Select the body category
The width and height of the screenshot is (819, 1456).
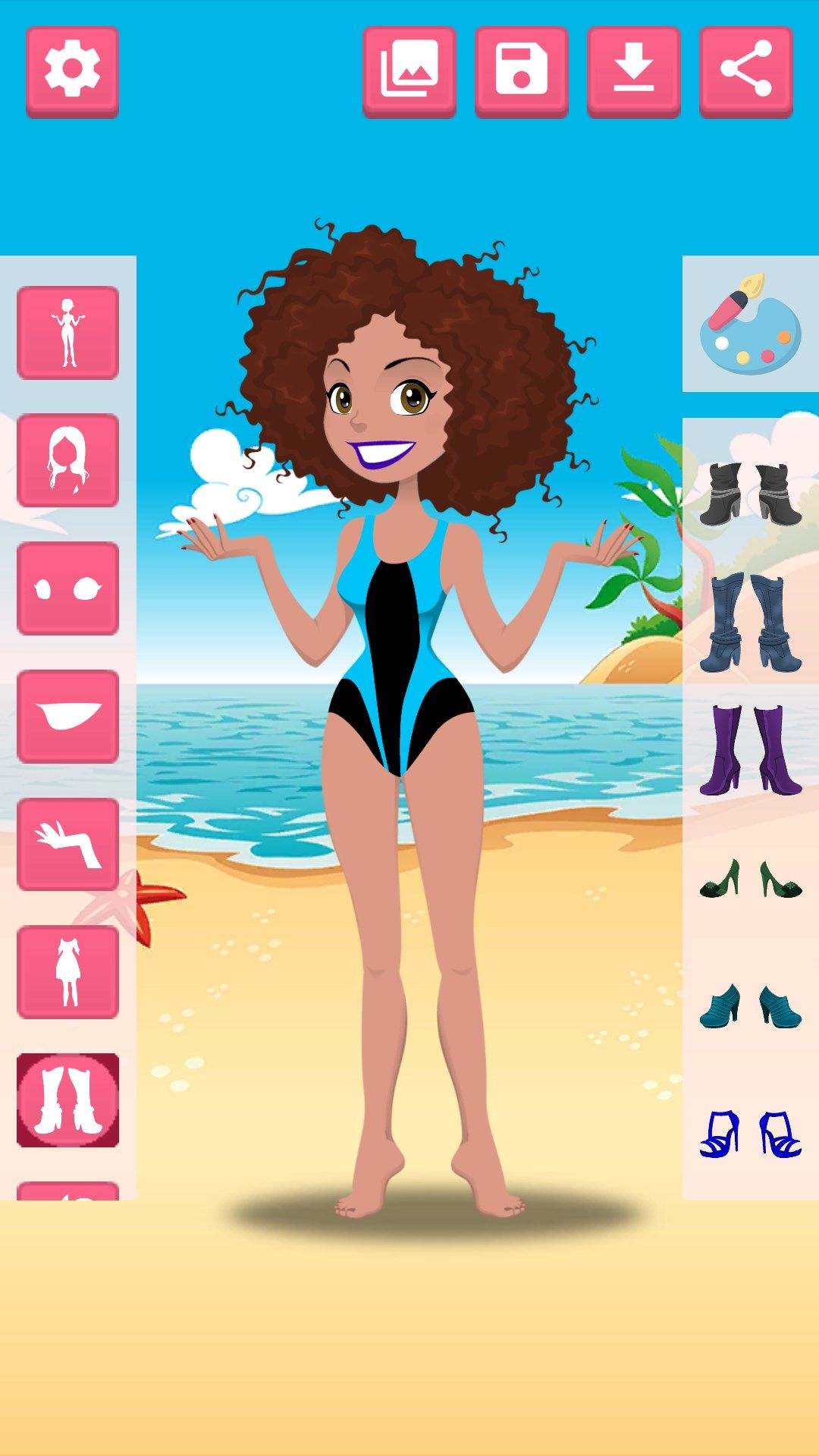pos(68,333)
